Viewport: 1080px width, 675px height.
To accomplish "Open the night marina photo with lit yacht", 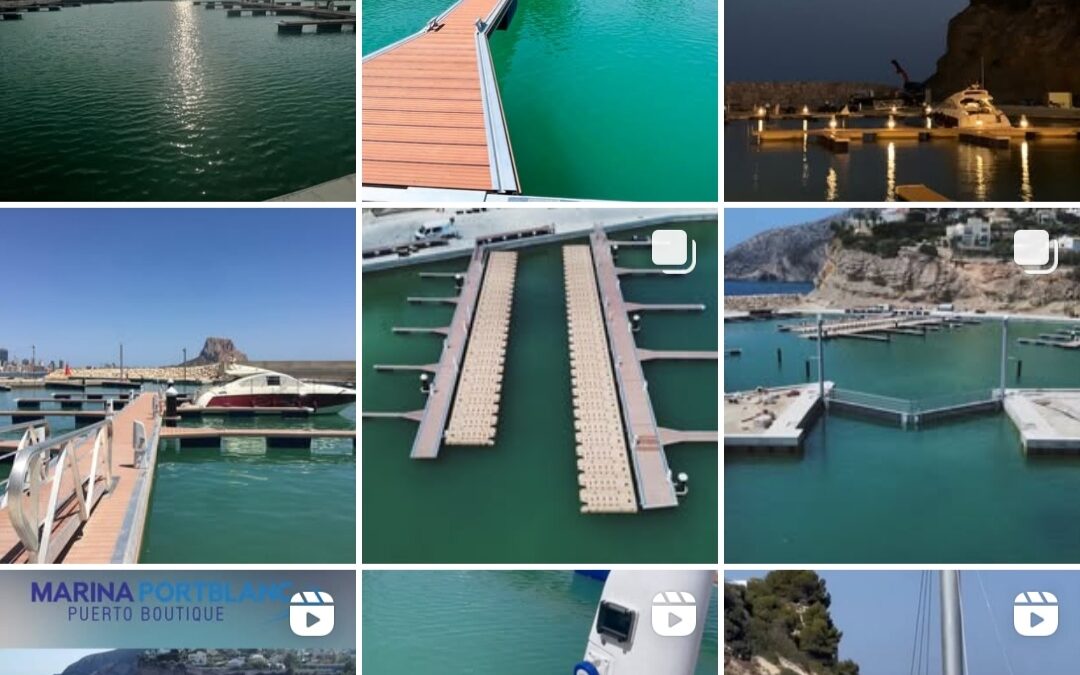I will point(902,100).
